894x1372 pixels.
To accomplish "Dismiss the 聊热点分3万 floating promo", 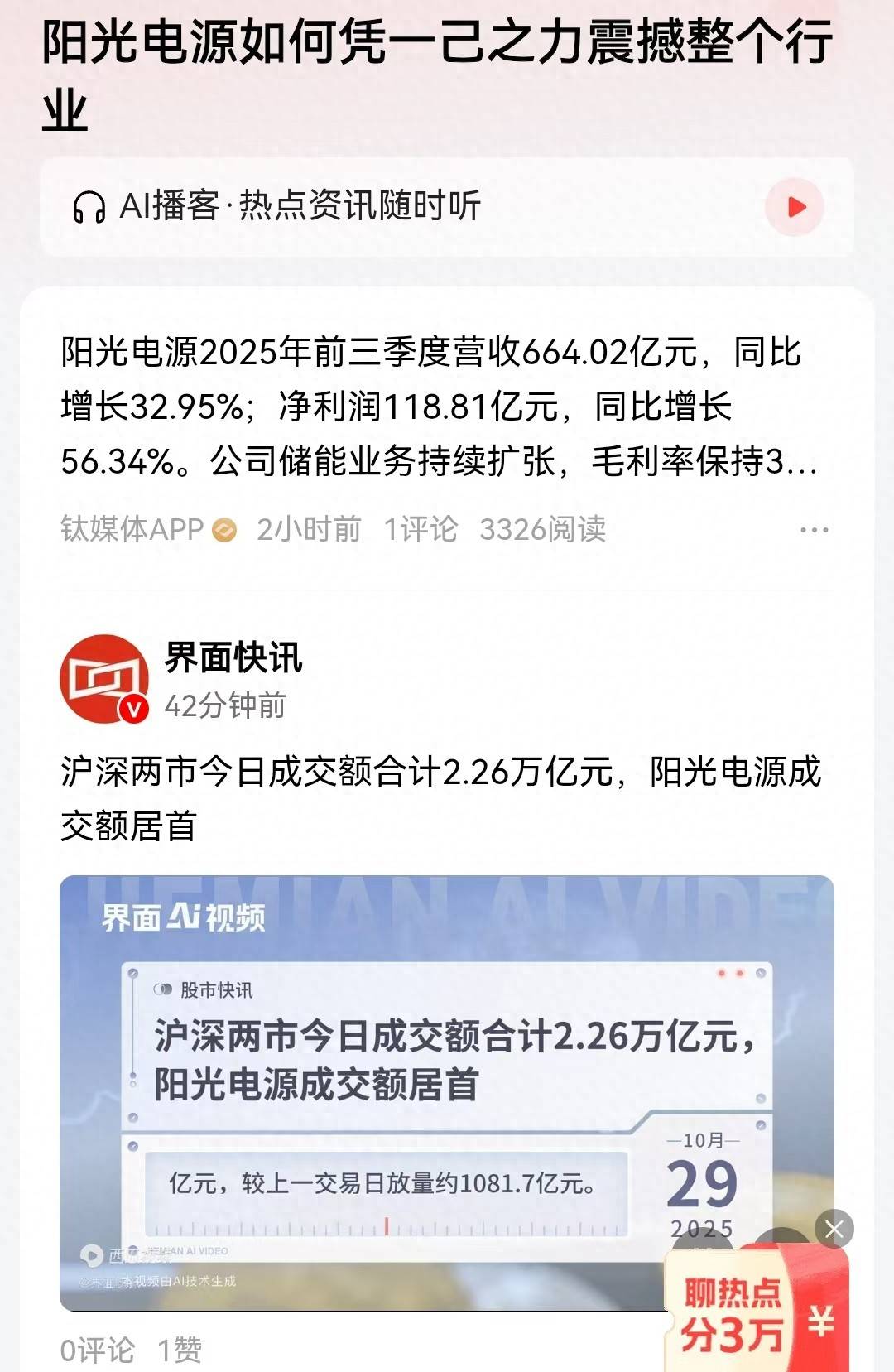I will (x=834, y=1230).
